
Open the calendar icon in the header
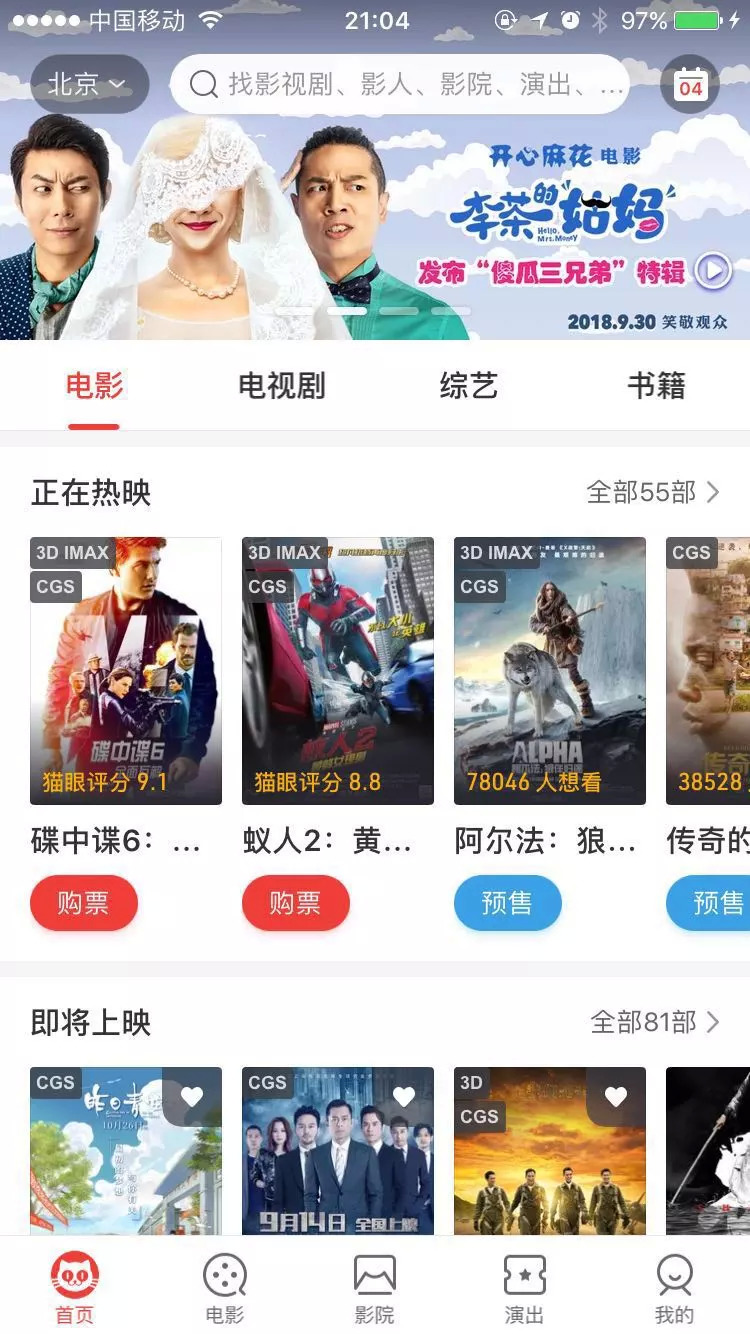[690, 85]
